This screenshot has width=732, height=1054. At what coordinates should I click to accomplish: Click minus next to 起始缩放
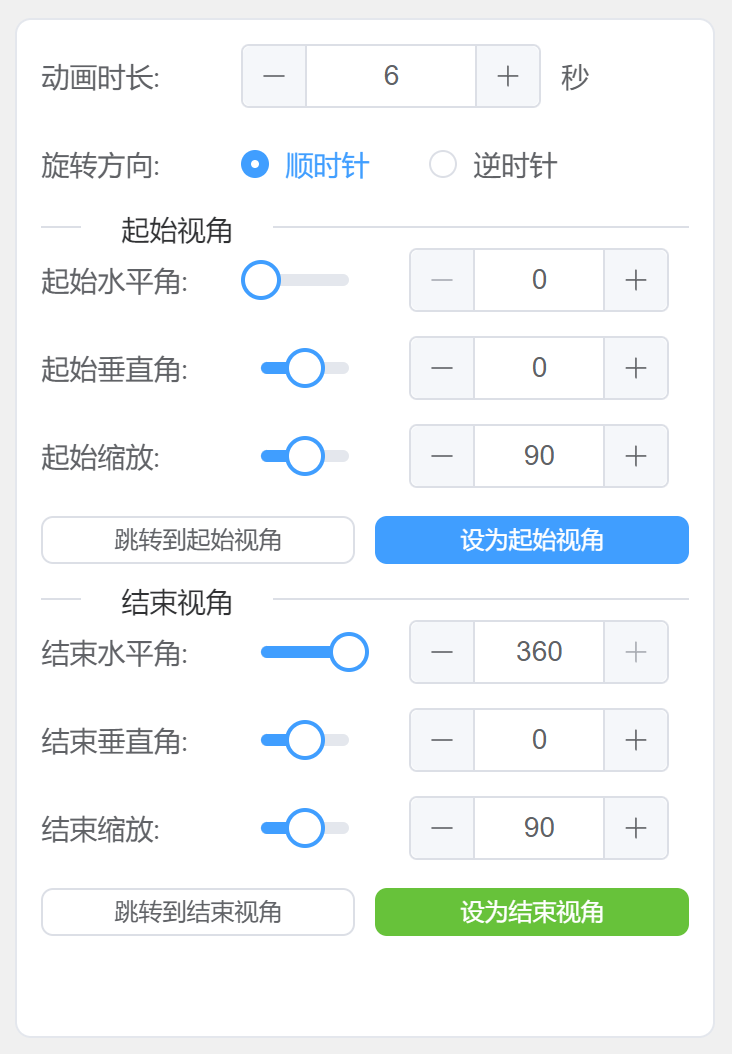442,456
